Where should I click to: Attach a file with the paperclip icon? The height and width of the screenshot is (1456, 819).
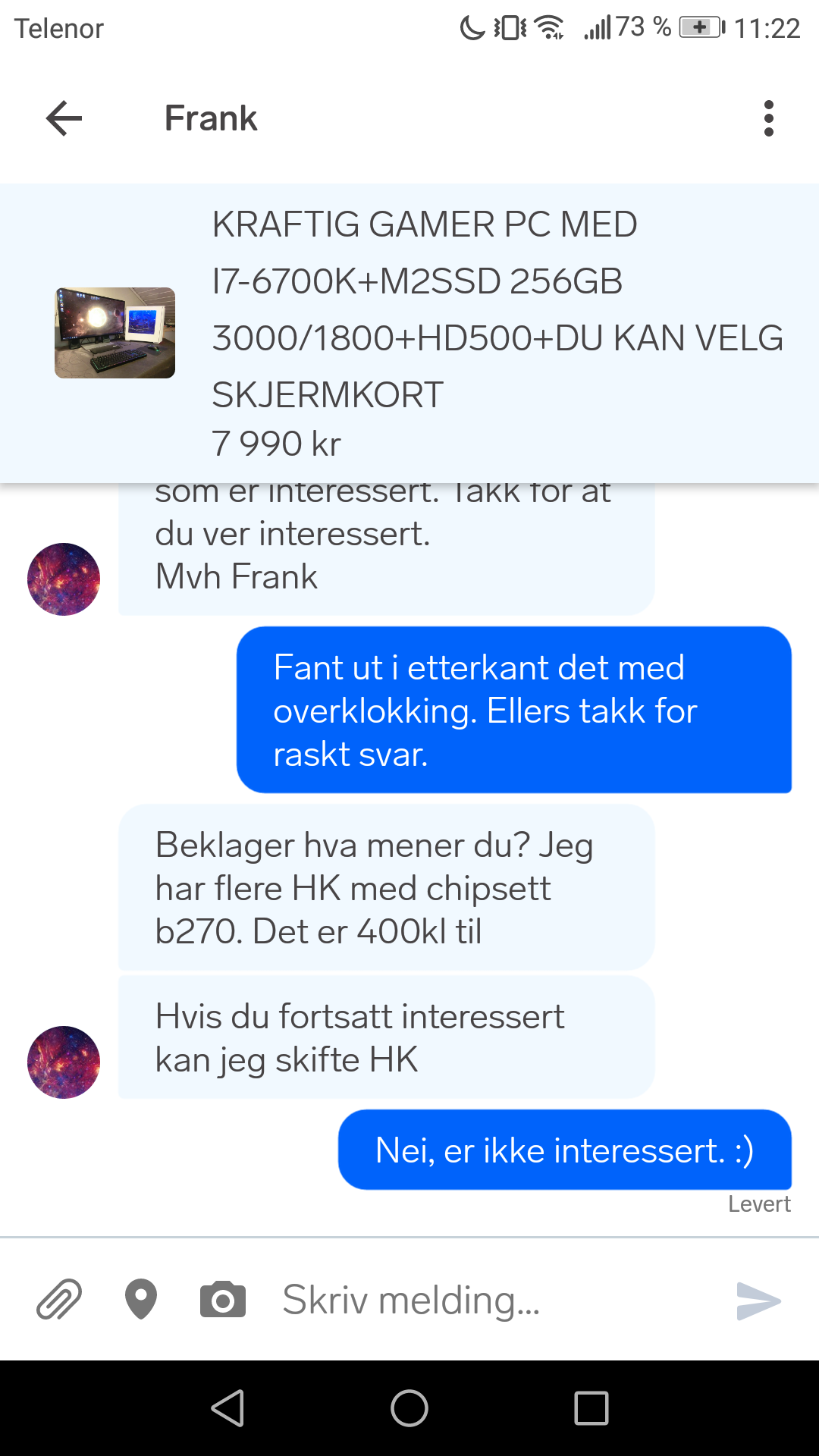[59, 1300]
